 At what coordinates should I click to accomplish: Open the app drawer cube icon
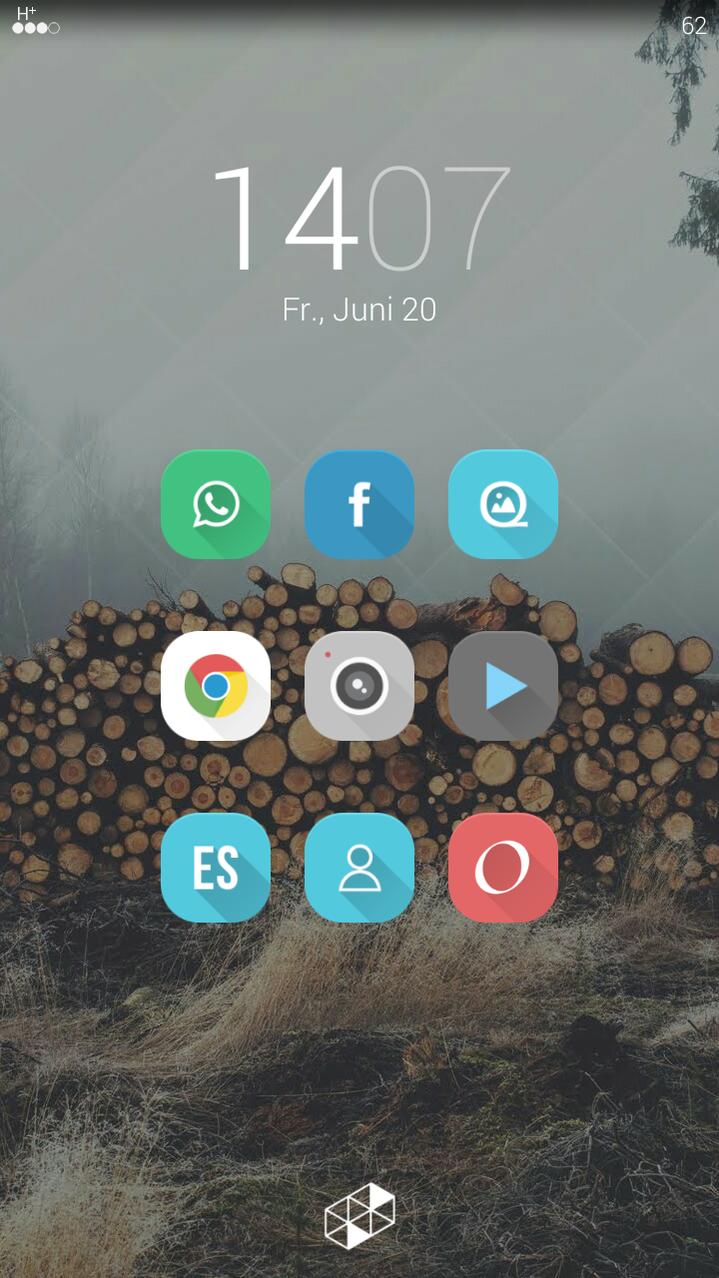click(x=359, y=1216)
